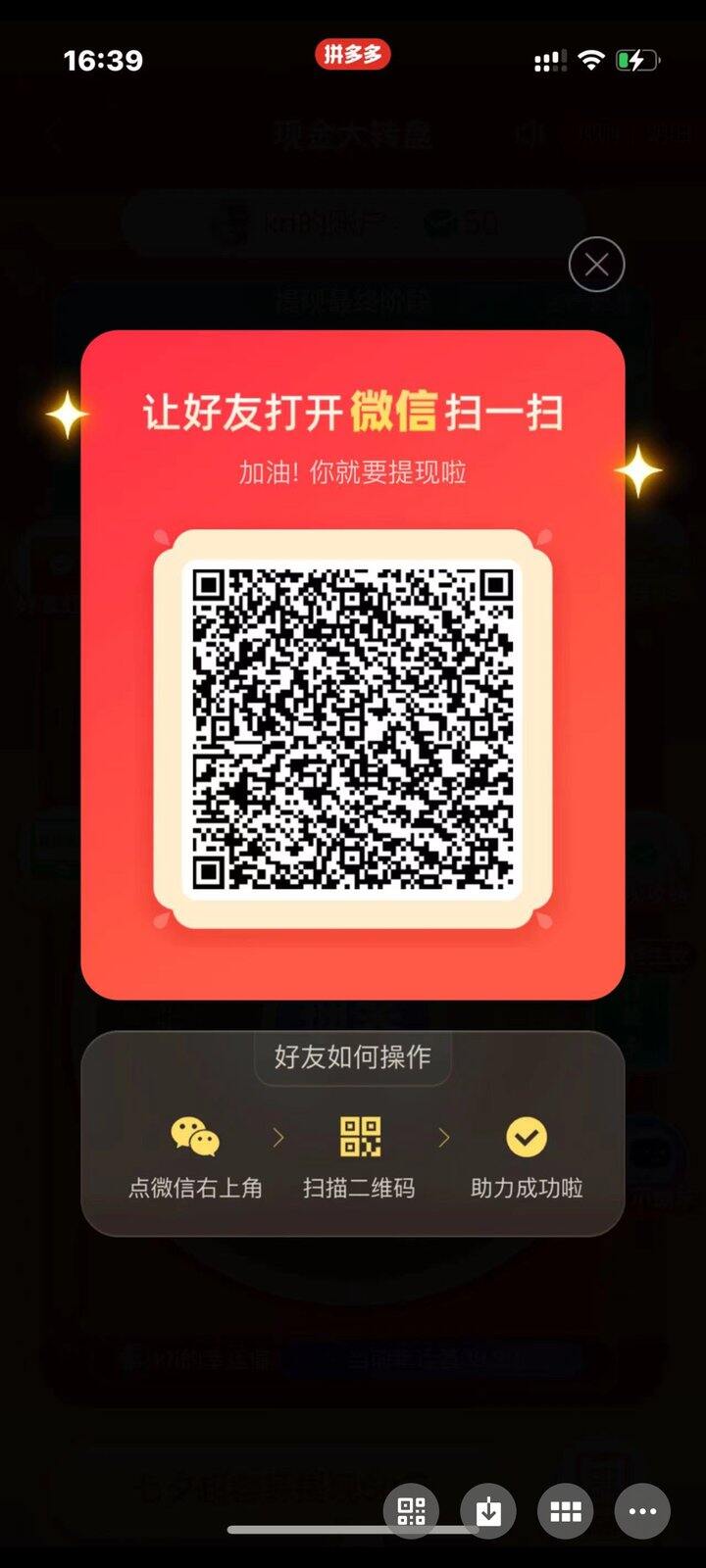
Task: Tap the sparkle decoration on the right edge
Action: [640, 472]
